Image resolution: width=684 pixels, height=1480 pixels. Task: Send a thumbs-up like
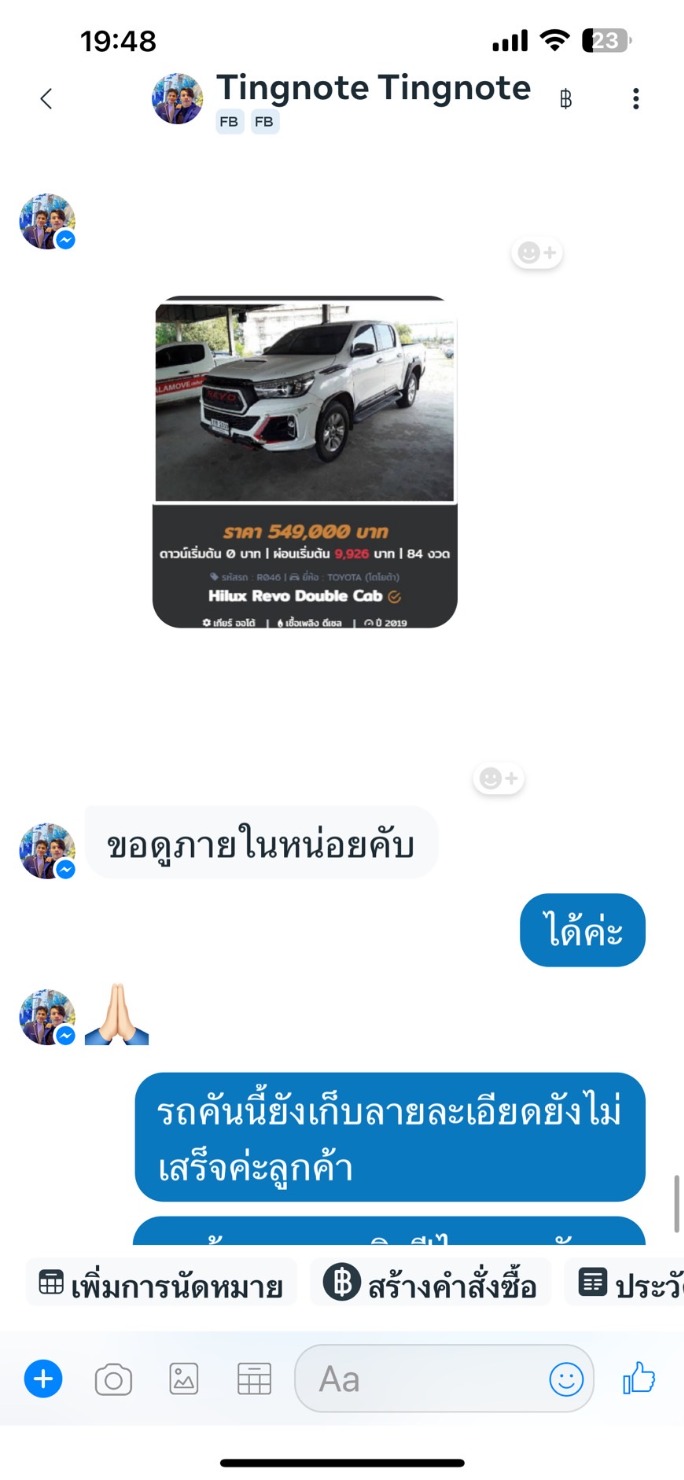[x=638, y=1380]
